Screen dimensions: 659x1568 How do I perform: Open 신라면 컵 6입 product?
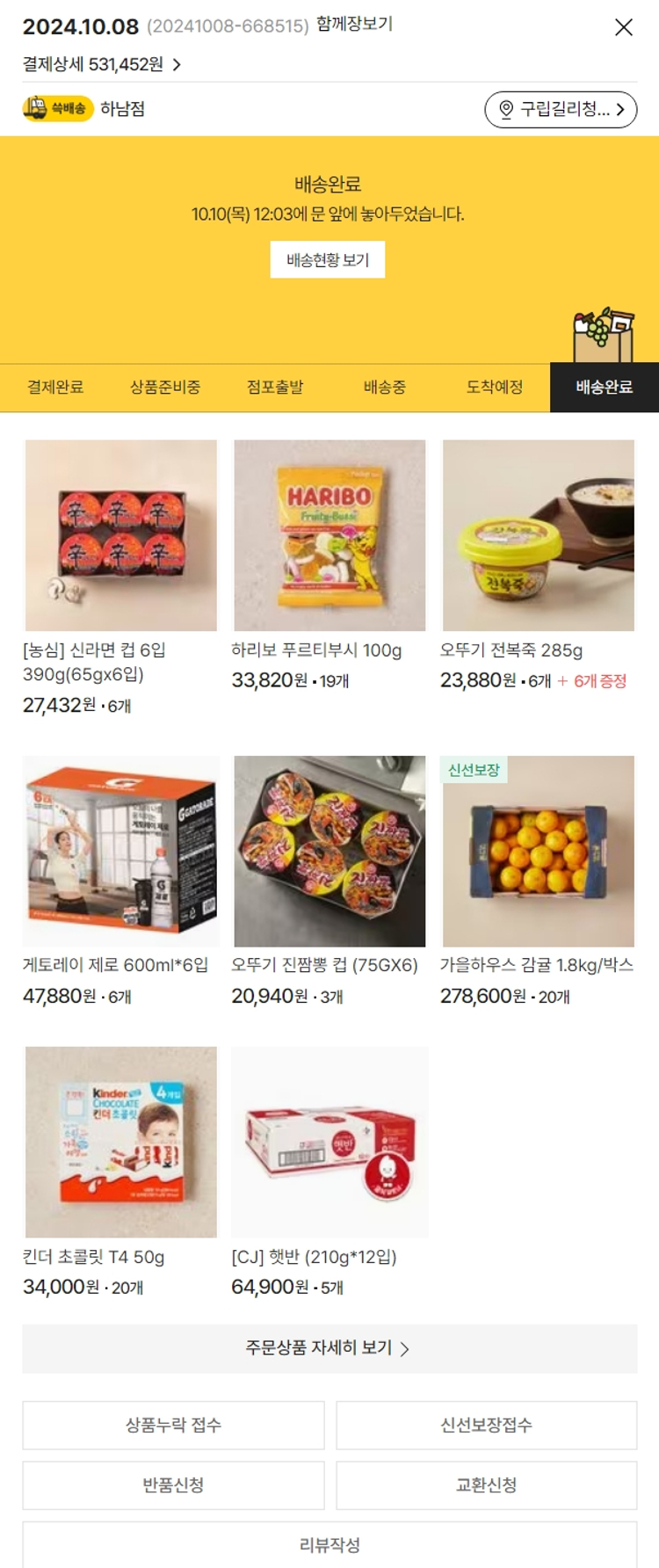(x=121, y=535)
